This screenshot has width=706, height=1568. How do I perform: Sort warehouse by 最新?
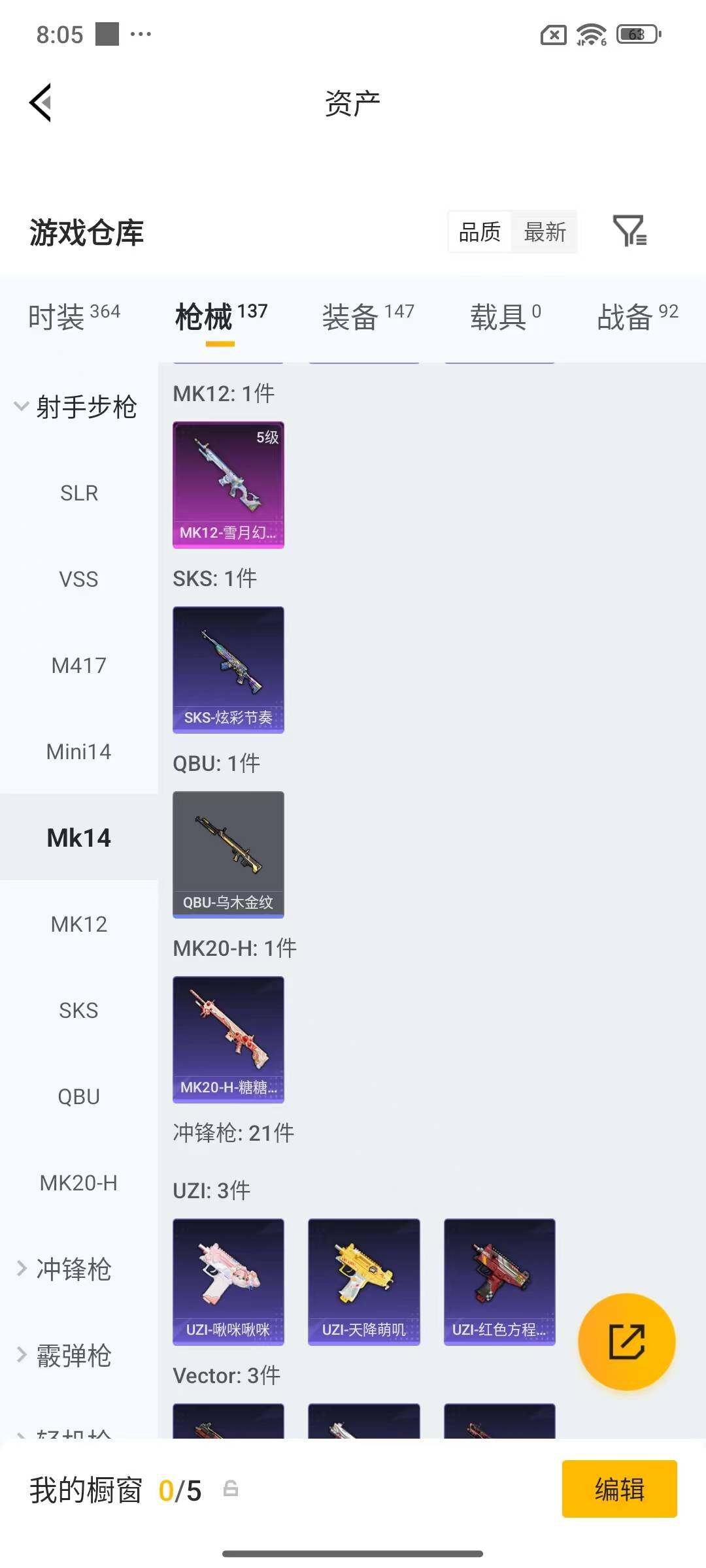(545, 232)
